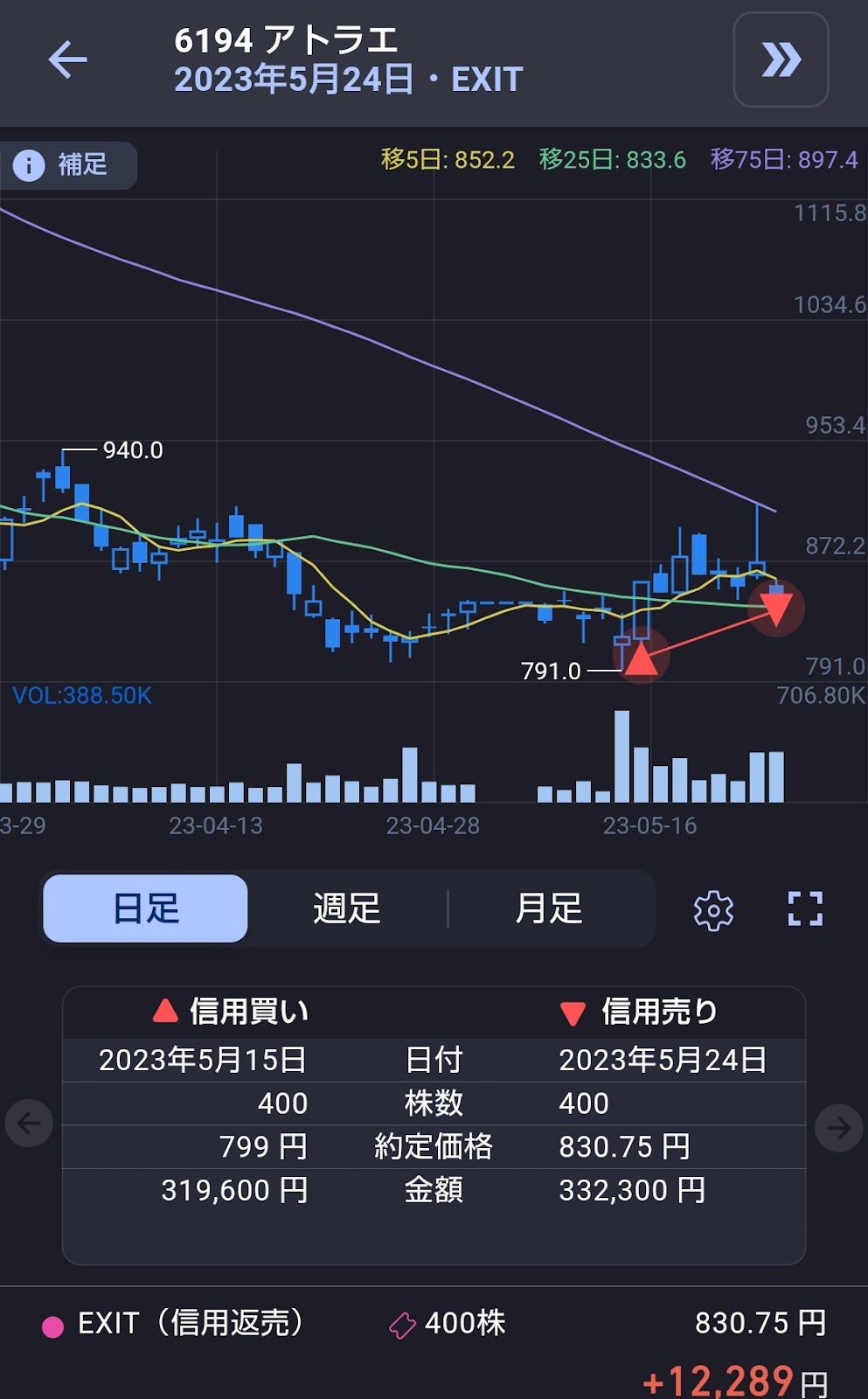Show the previous trade with left arrow

coord(29,1124)
